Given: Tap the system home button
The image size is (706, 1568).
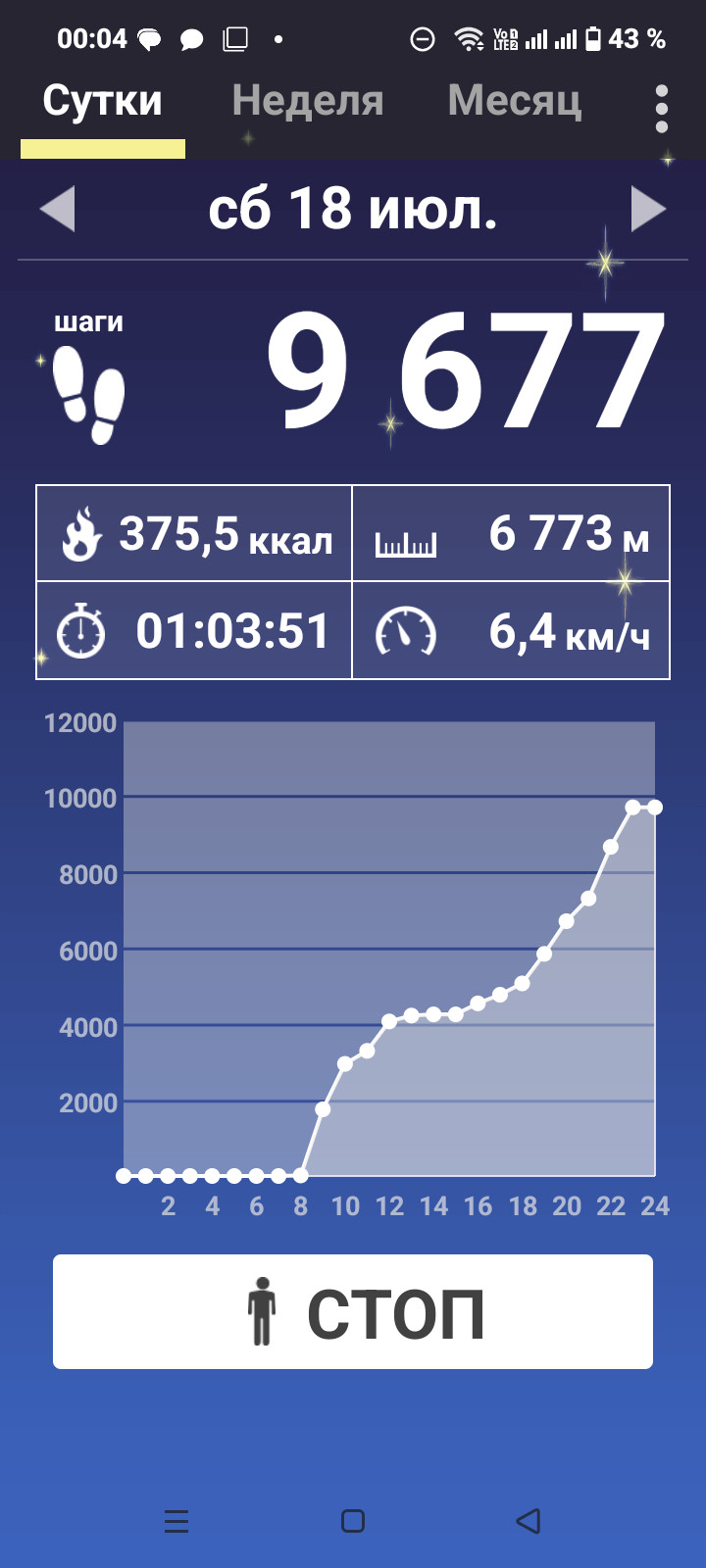Looking at the screenshot, I should click(353, 1521).
